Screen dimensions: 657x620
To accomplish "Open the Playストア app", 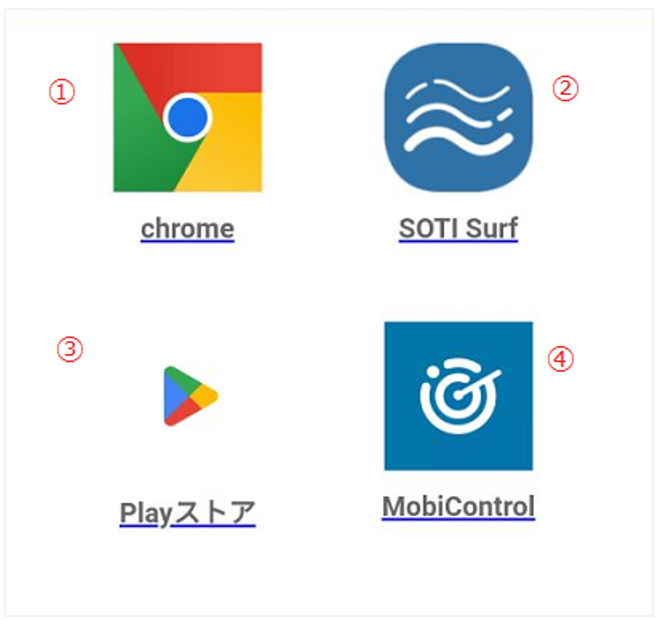I will 189,396.
